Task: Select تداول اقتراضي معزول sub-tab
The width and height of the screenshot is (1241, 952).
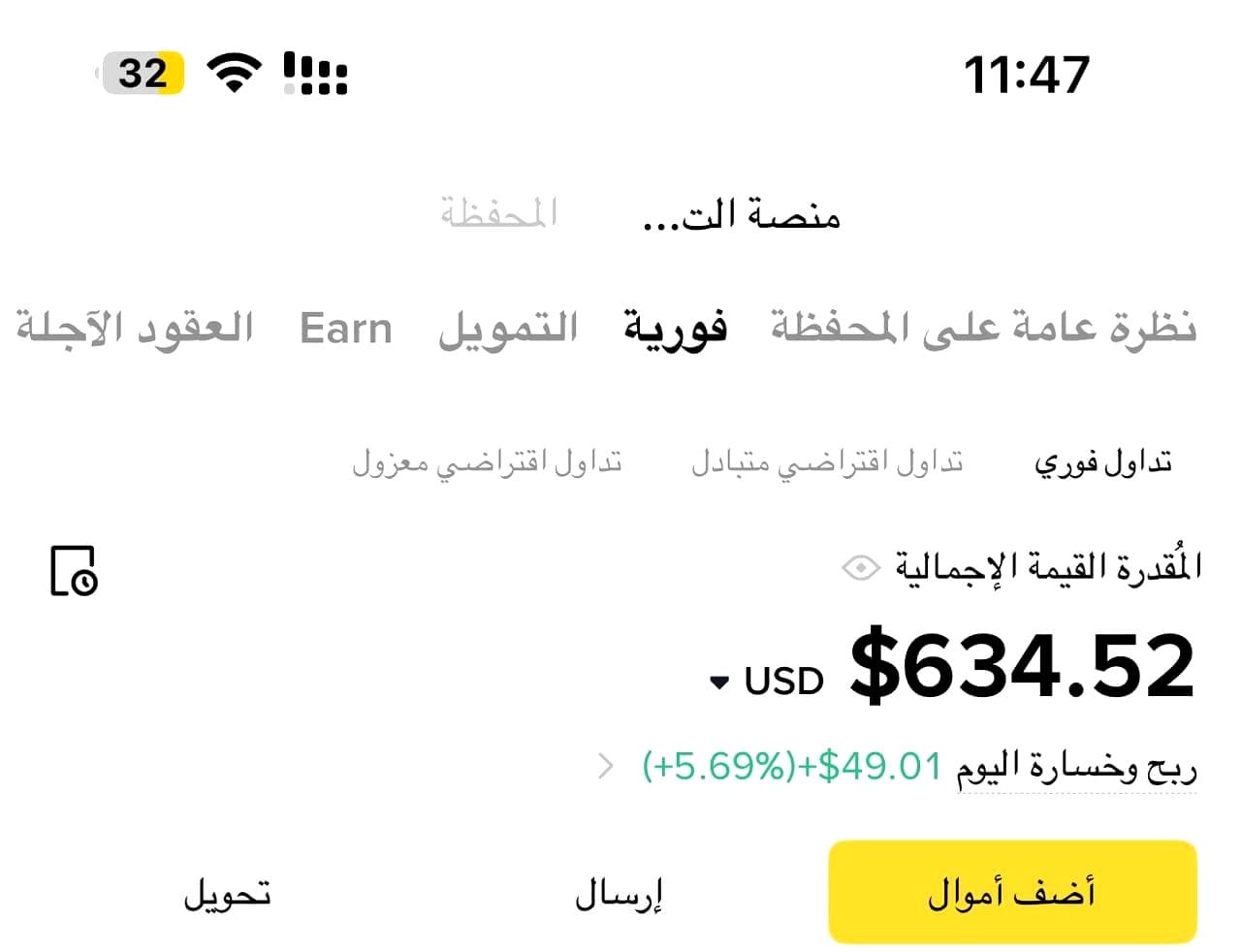Action: tap(487, 463)
